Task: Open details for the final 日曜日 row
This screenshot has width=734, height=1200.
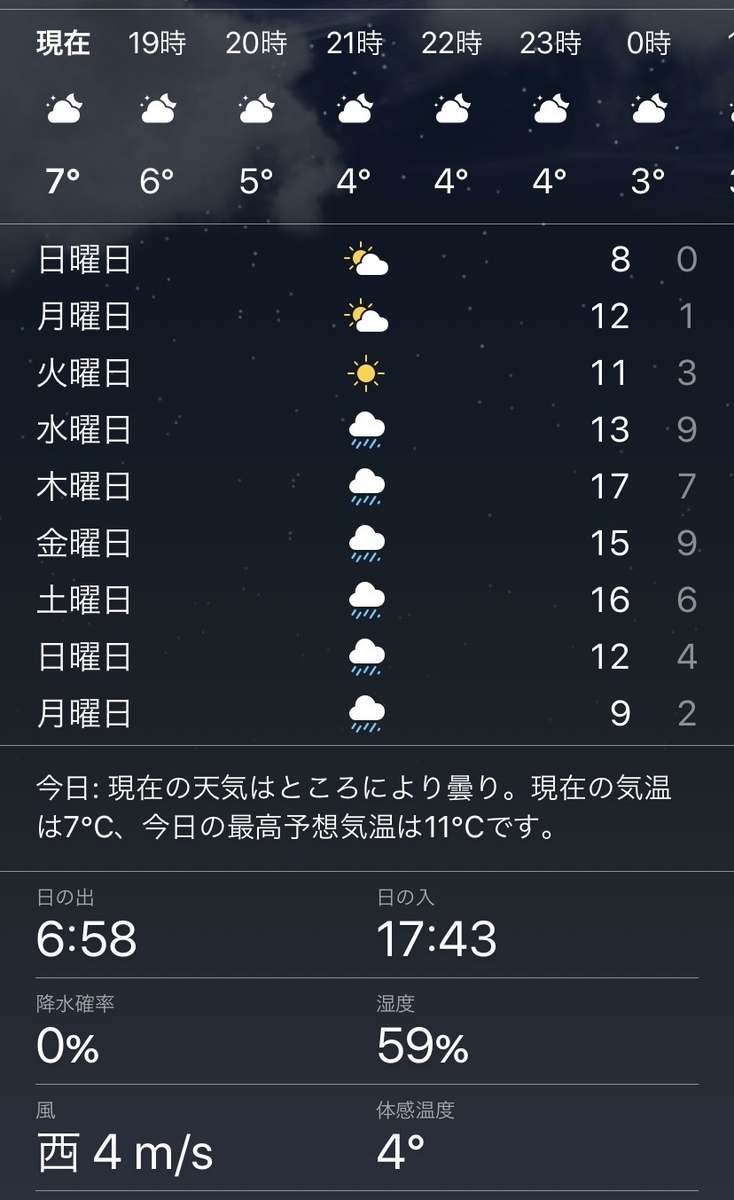Action: click(367, 657)
